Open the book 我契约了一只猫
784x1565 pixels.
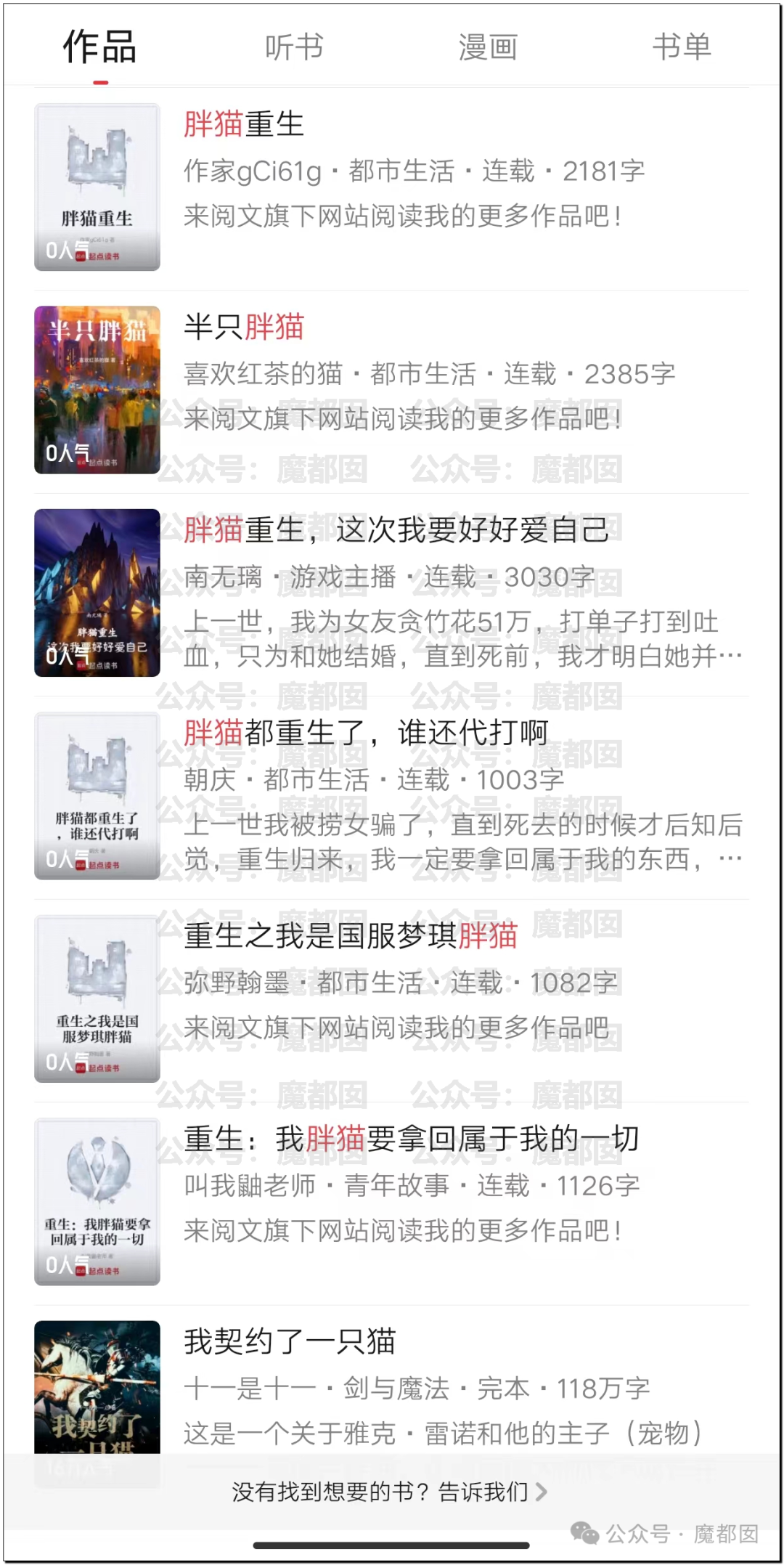[289, 1341]
